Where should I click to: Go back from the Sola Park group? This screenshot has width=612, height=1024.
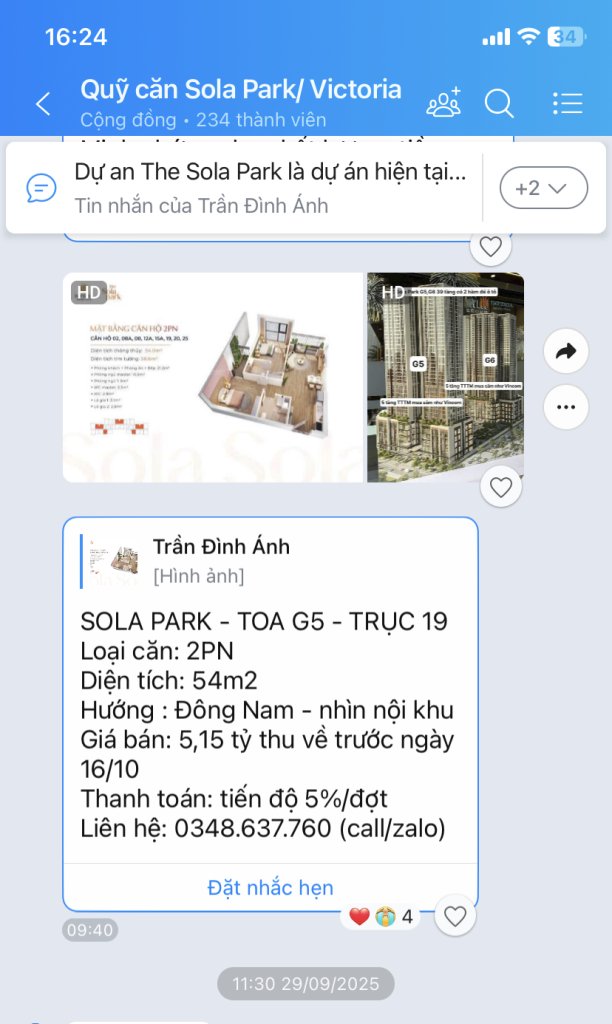point(43,103)
